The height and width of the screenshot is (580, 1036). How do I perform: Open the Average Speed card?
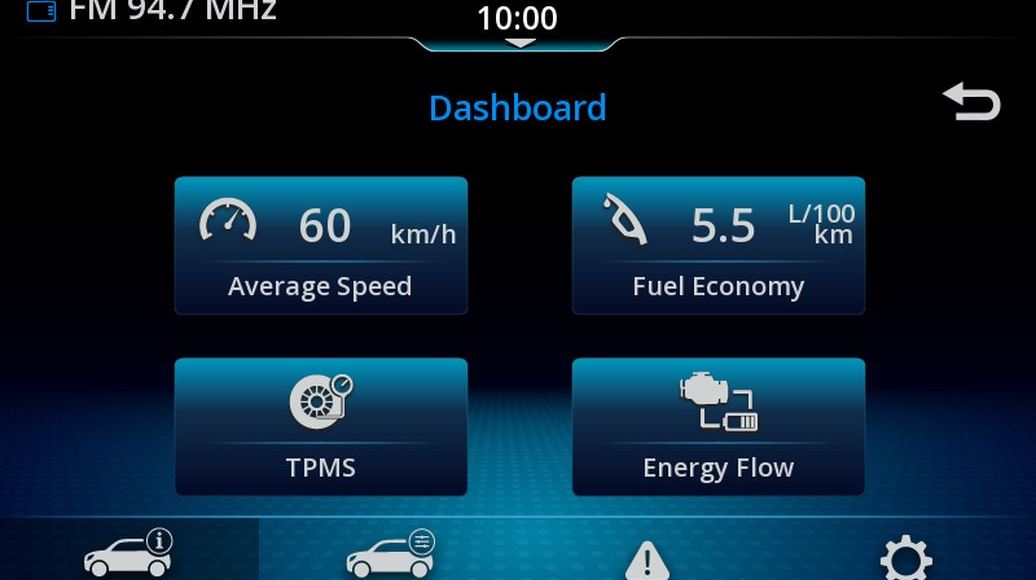point(321,246)
